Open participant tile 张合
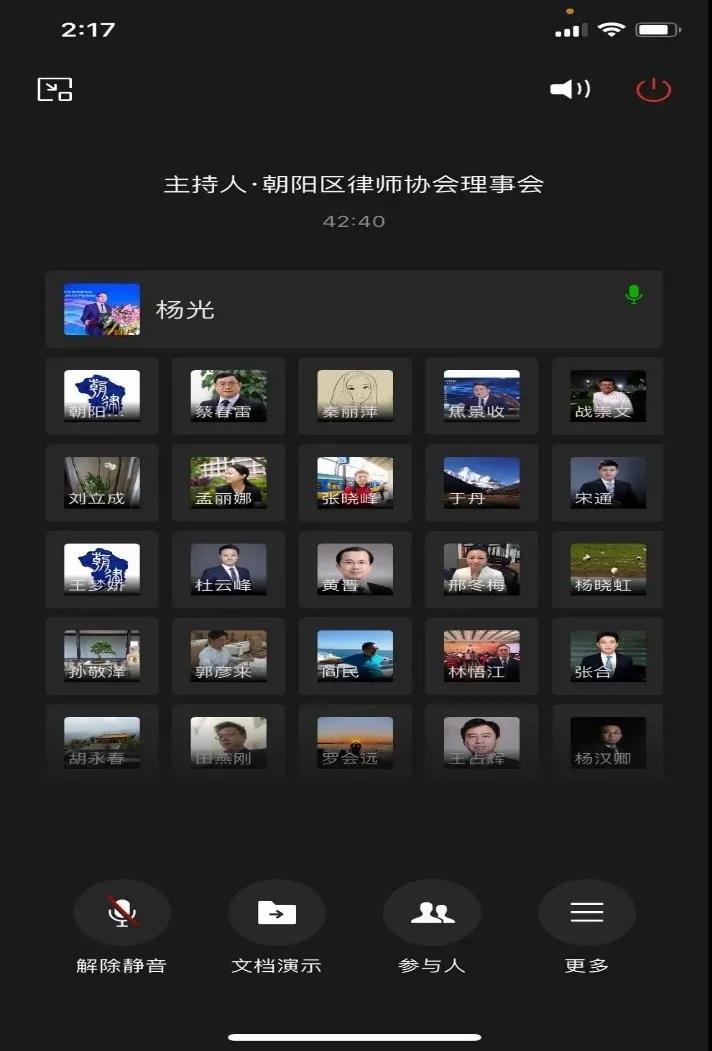Image resolution: width=712 pixels, height=1051 pixels. pyautogui.click(x=607, y=656)
